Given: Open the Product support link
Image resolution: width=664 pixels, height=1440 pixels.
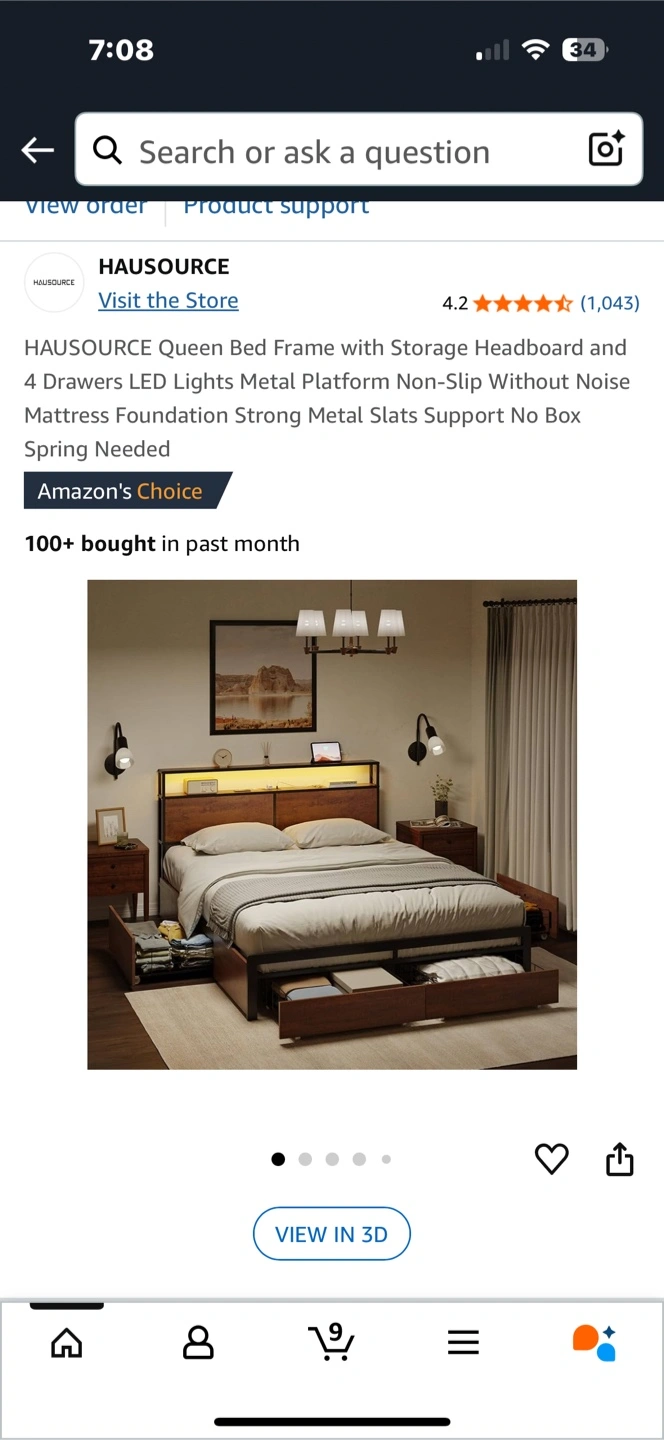Looking at the screenshot, I should click(277, 207).
